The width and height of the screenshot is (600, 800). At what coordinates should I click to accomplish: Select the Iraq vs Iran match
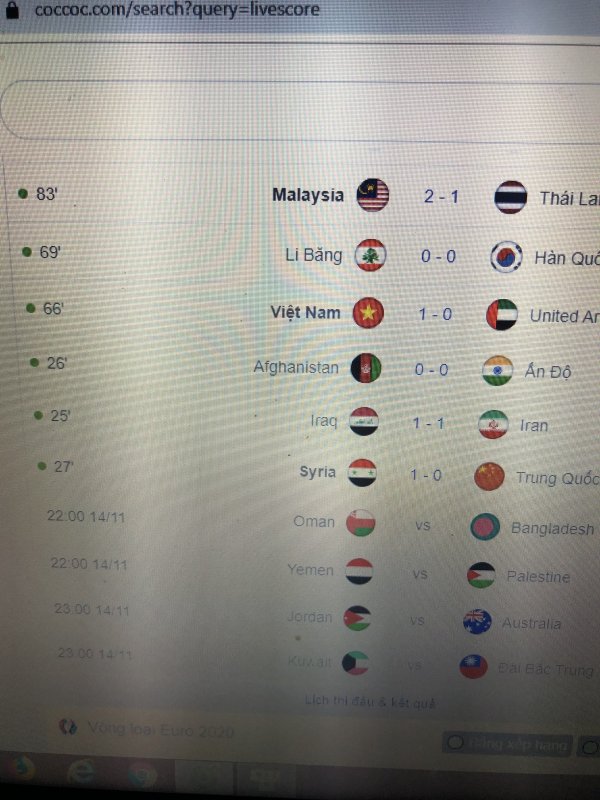428,423
